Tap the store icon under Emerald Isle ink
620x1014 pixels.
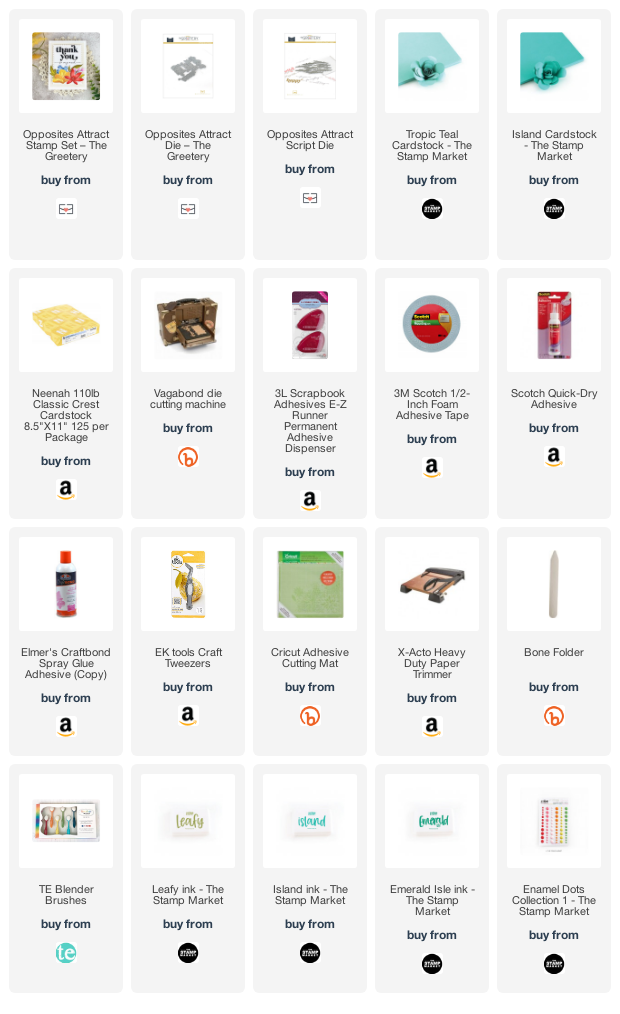432,964
